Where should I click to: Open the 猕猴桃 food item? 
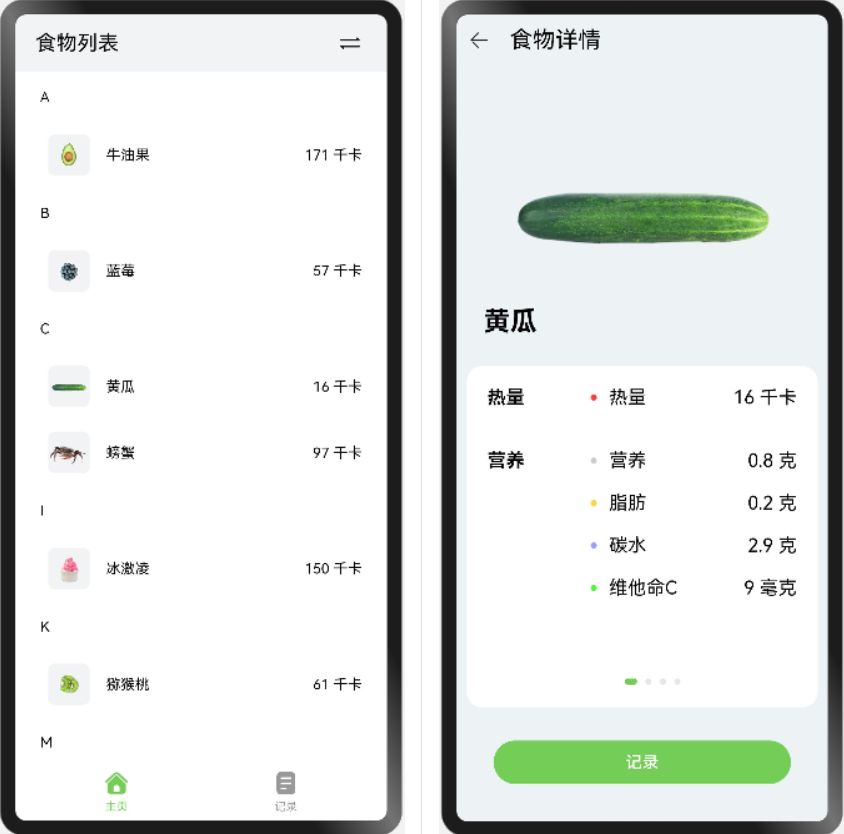203,684
